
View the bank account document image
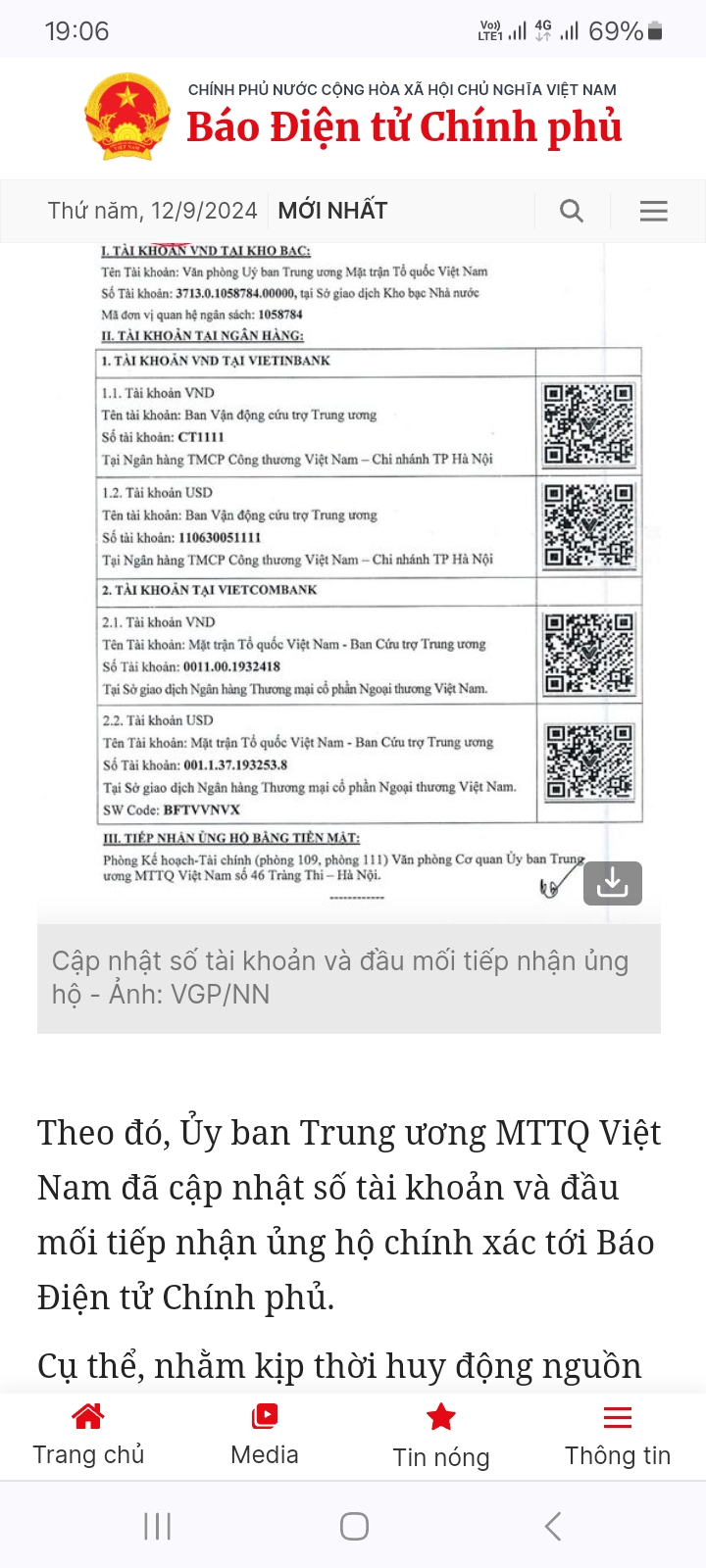click(349, 583)
